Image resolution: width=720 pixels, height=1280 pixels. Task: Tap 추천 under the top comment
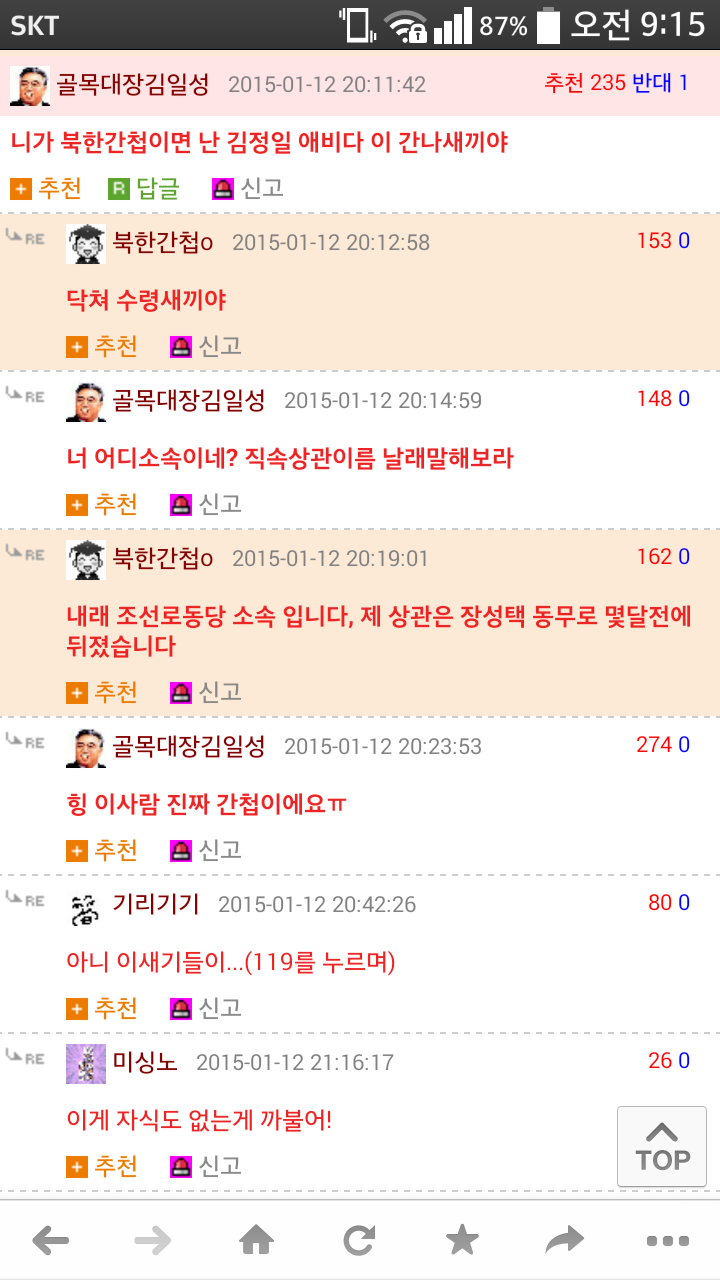click(46, 188)
